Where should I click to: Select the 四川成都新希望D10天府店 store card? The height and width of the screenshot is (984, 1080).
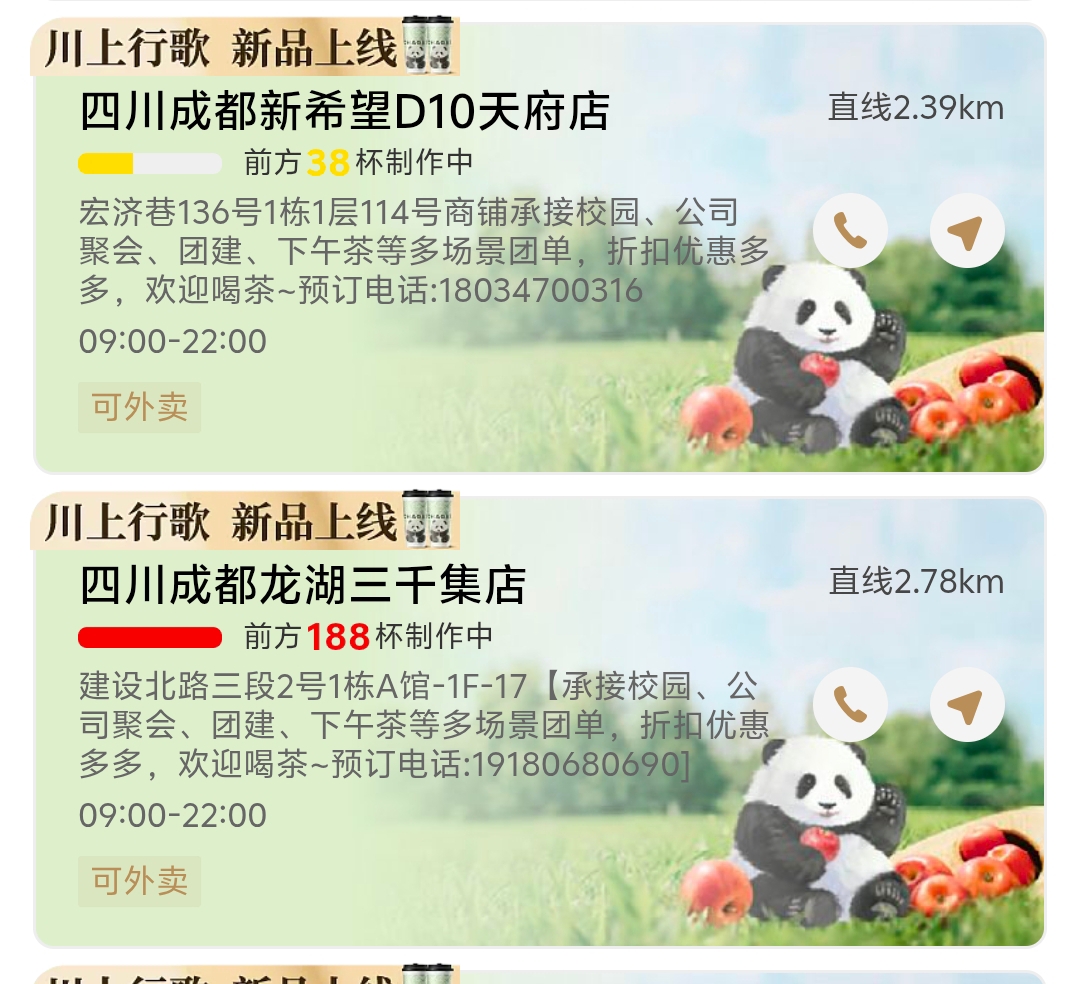coord(344,112)
